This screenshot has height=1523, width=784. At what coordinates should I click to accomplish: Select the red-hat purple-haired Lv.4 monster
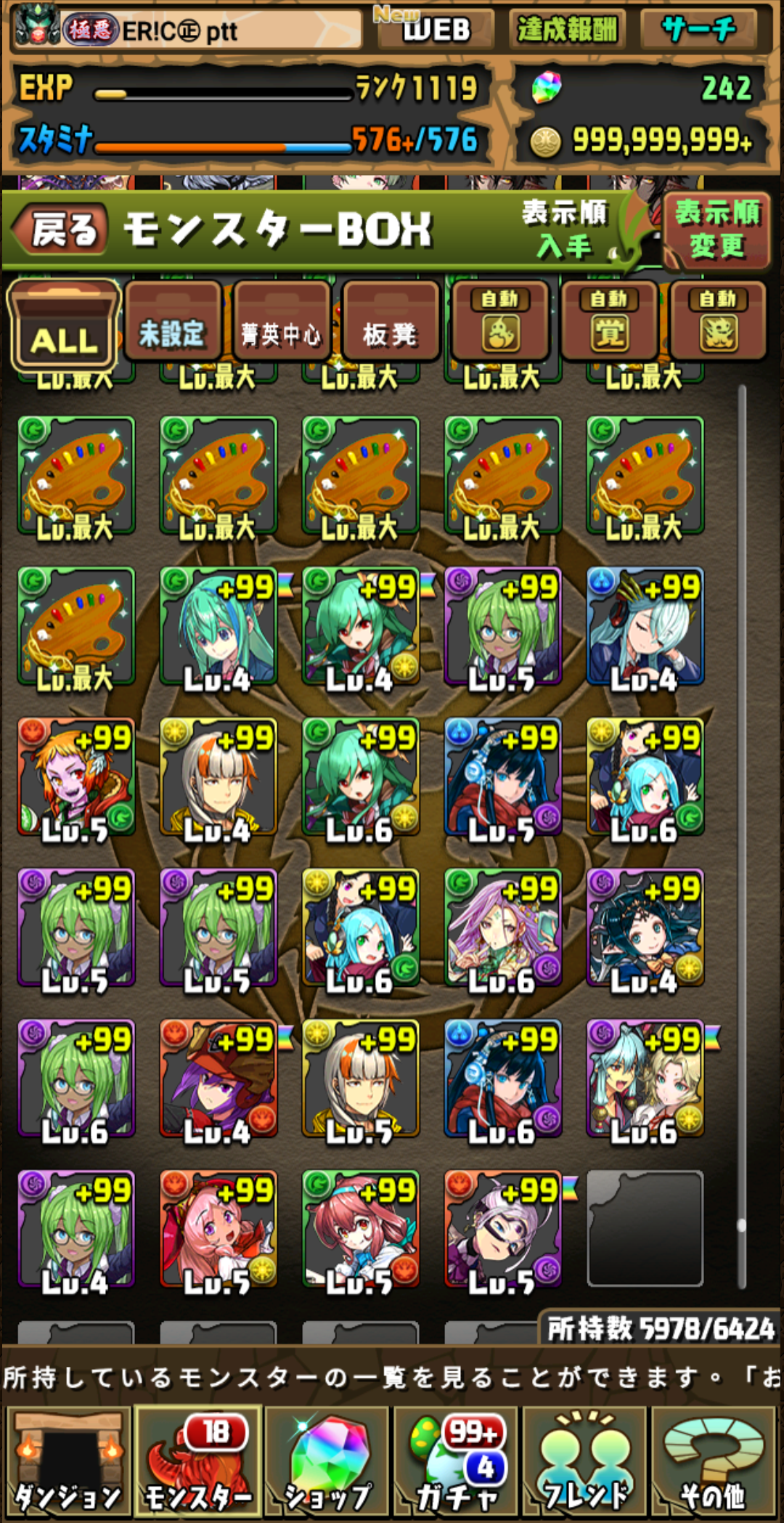coord(218,1079)
